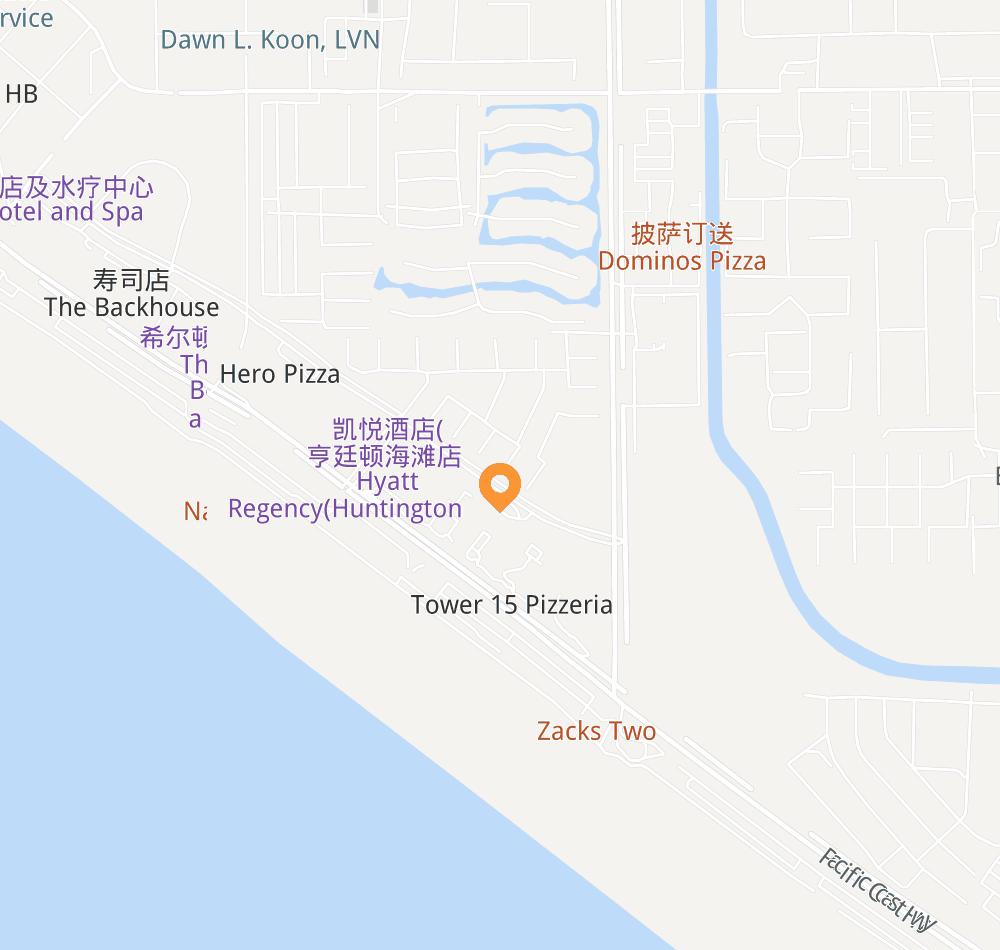
Task: Open the Tower 15 Pizzeria place label
Action: click(x=511, y=605)
